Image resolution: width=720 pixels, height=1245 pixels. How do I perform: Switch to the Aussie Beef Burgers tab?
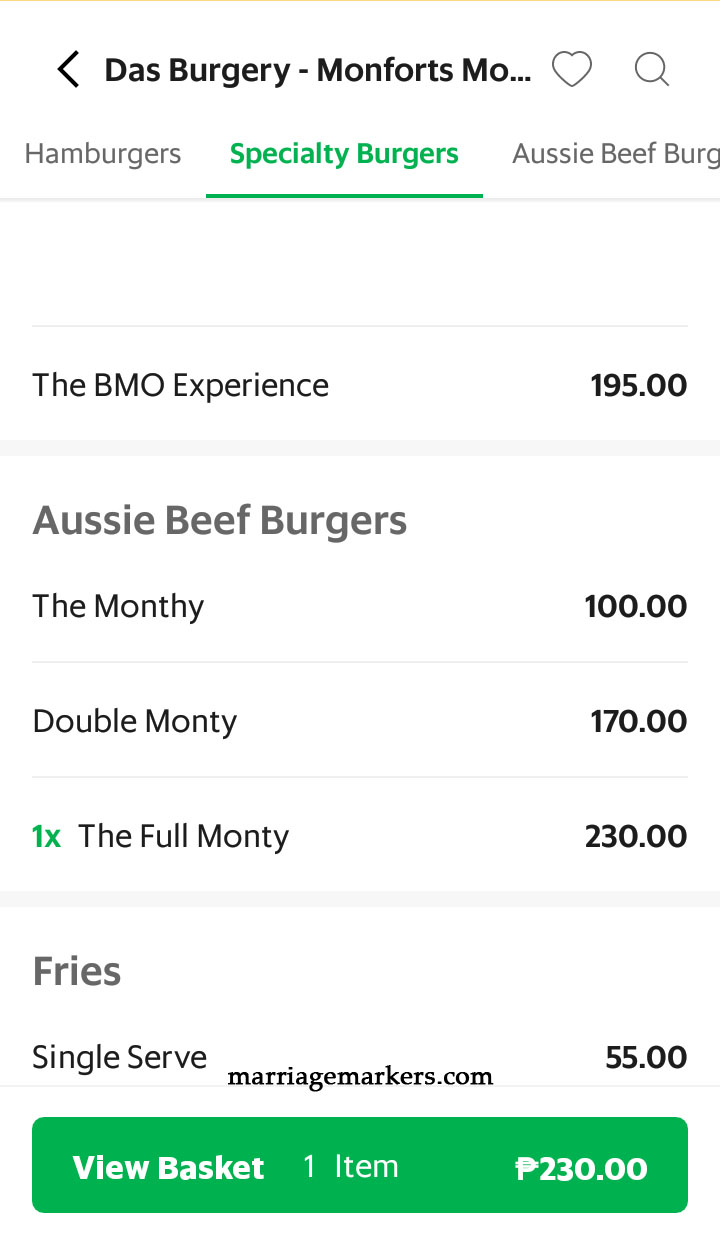pos(615,154)
